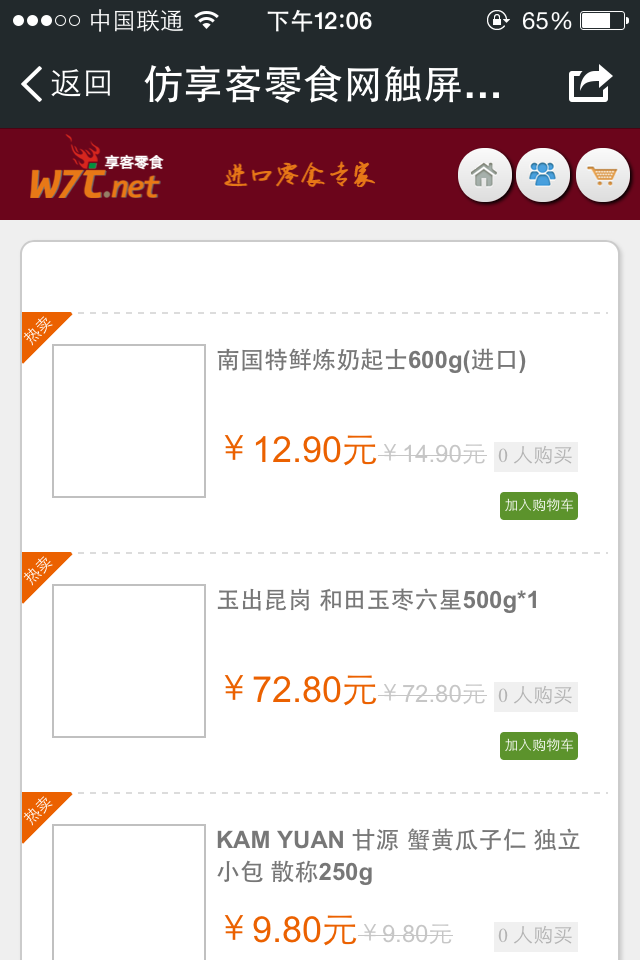
Task: Add 和田玉枣六星500g*1 to cart
Action: (x=539, y=746)
